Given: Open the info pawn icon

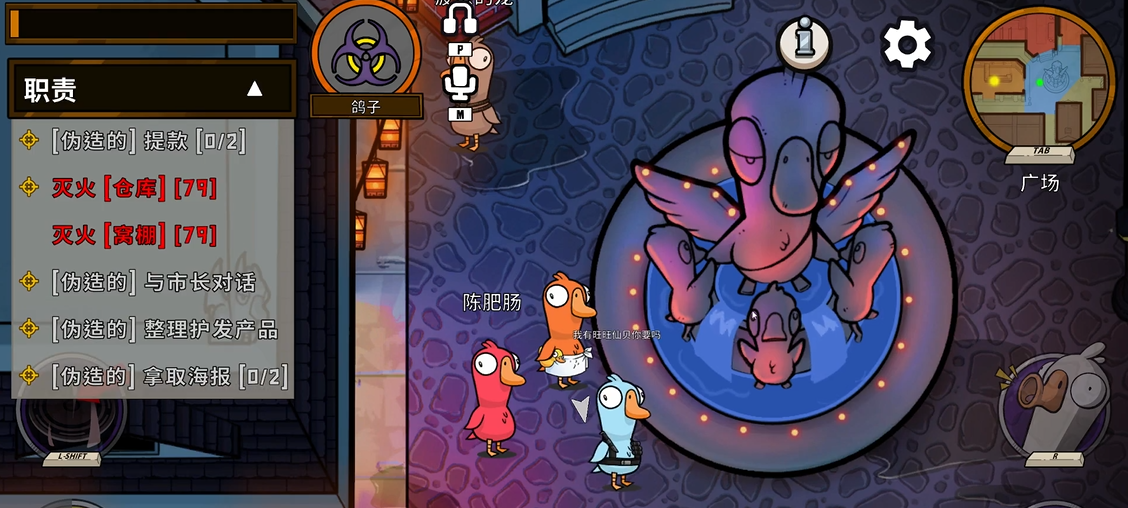Looking at the screenshot, I should tap(804, 42).
